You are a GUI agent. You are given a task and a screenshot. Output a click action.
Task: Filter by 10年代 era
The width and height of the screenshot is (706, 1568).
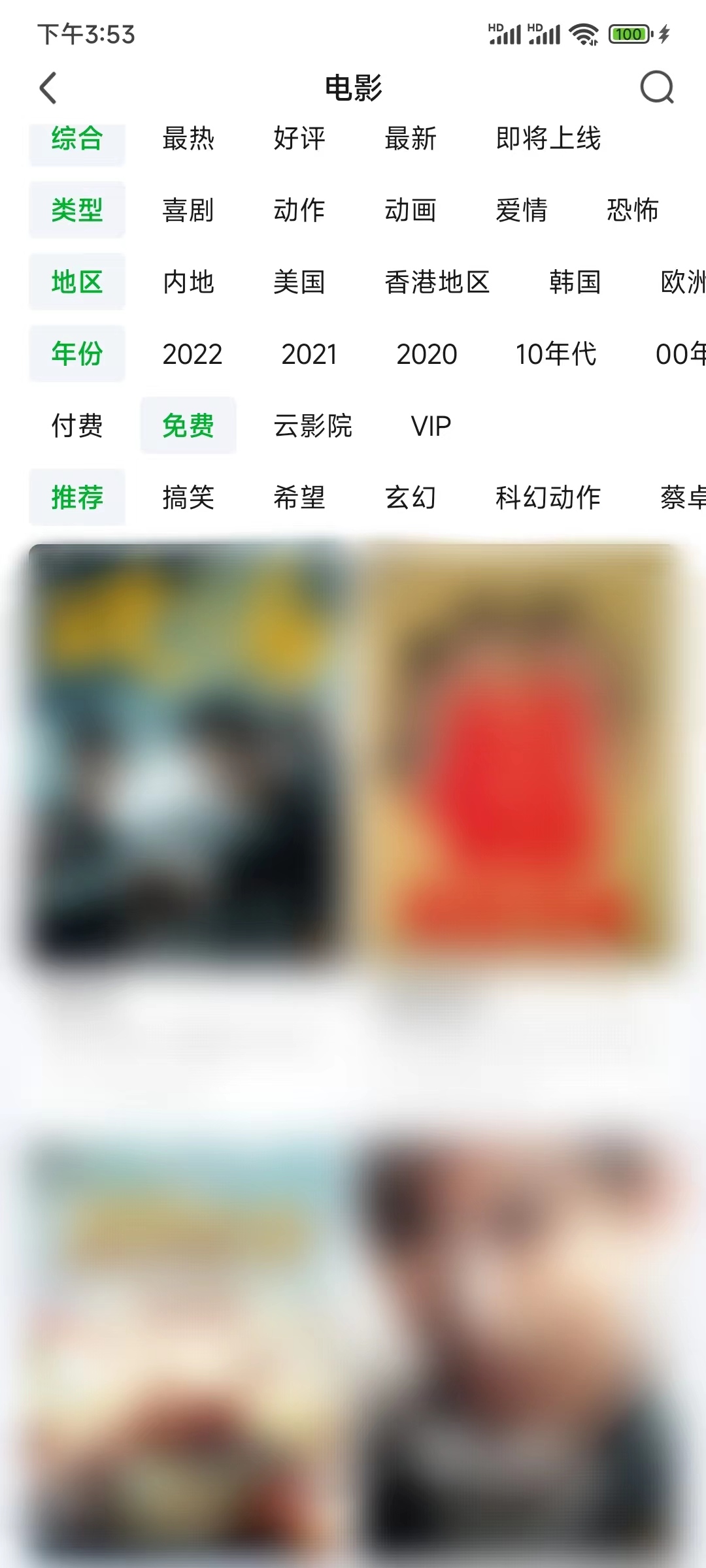click(x=555, y=355)
